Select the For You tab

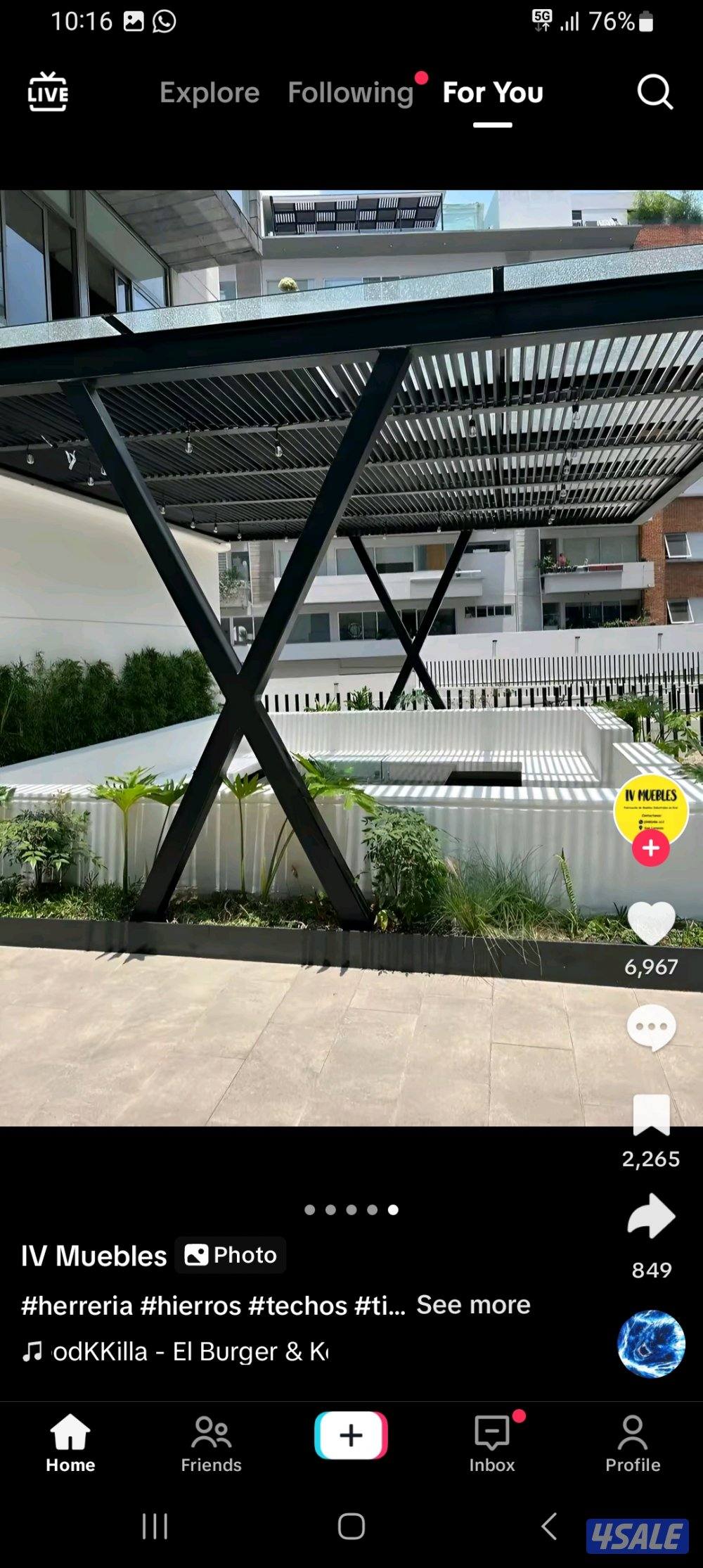click(493, 93)
